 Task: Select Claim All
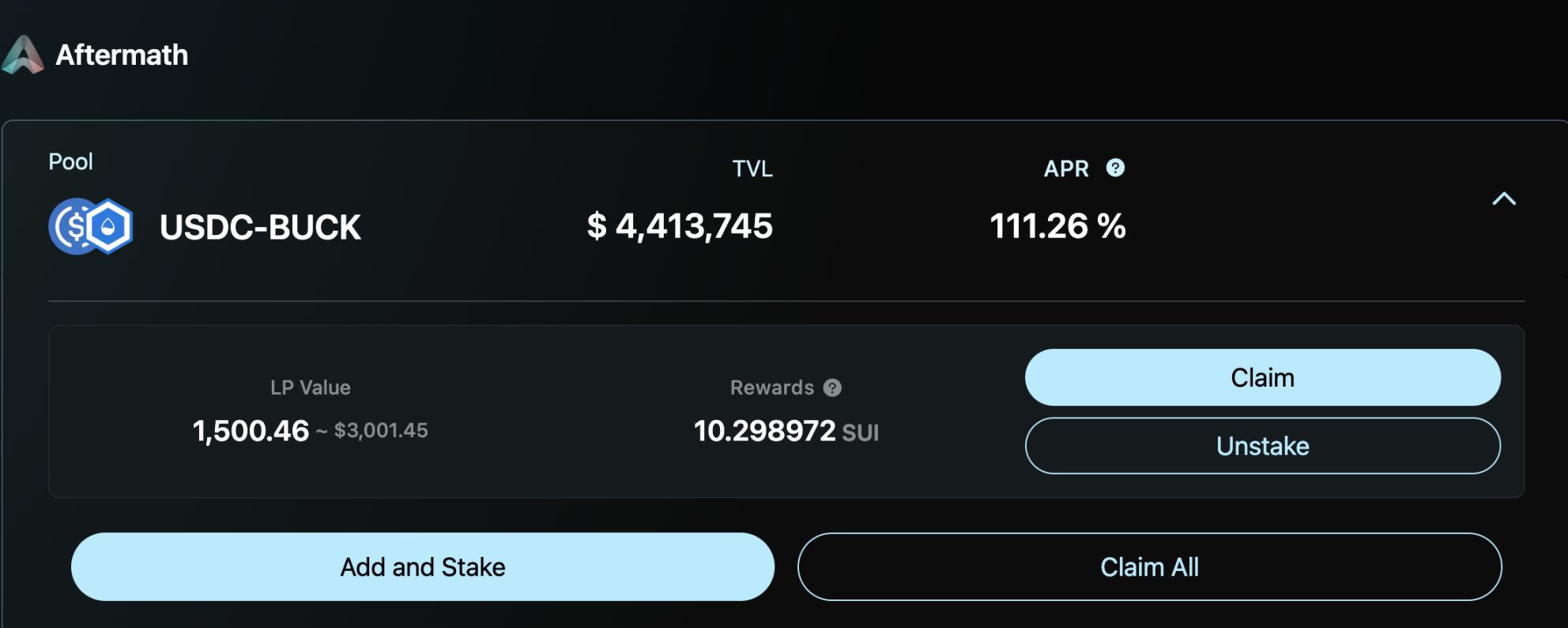[1149, 566]
